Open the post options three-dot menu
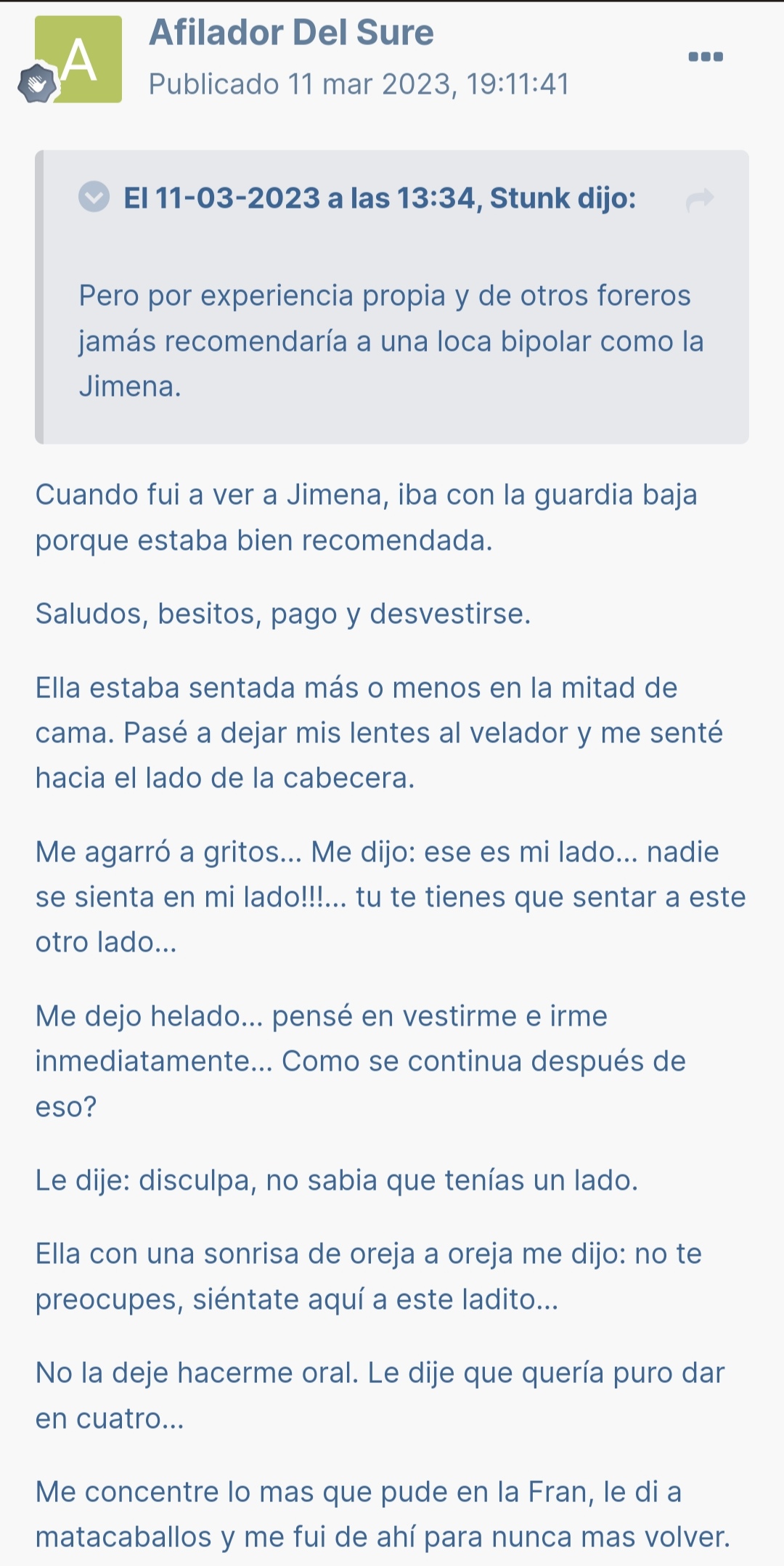This screenshot has height=1566, width=784. coord(706,57)
